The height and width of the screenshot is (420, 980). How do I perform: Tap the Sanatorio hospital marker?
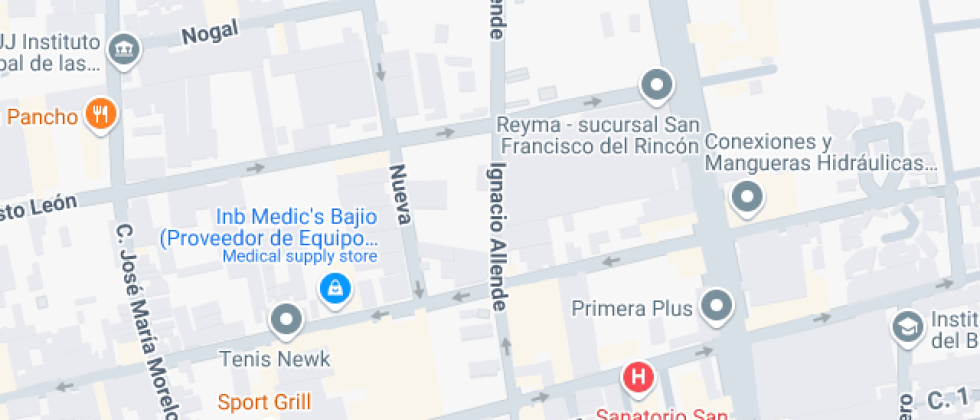tap(637, 378)
